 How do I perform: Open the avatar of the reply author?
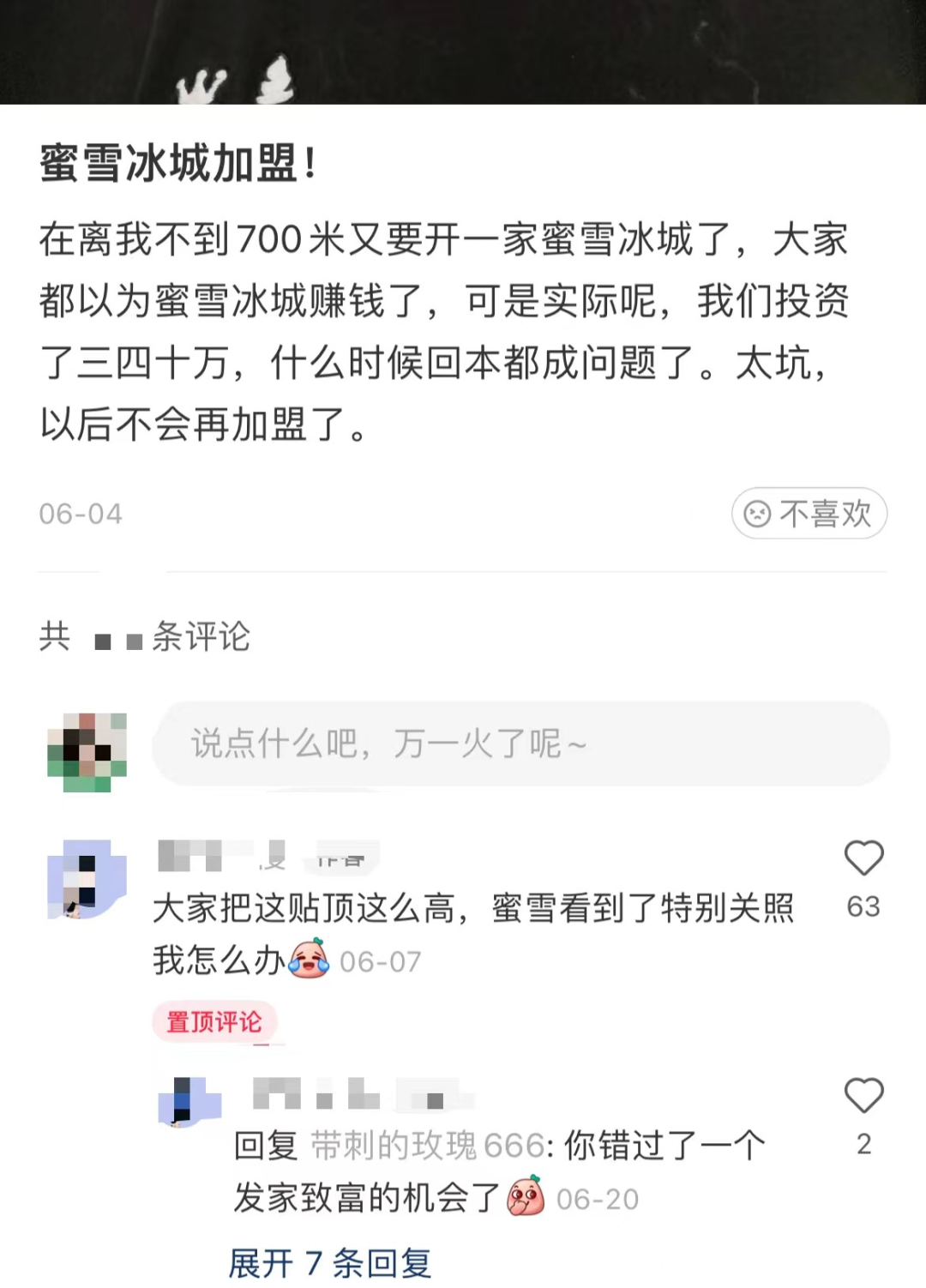point(189,1101)
